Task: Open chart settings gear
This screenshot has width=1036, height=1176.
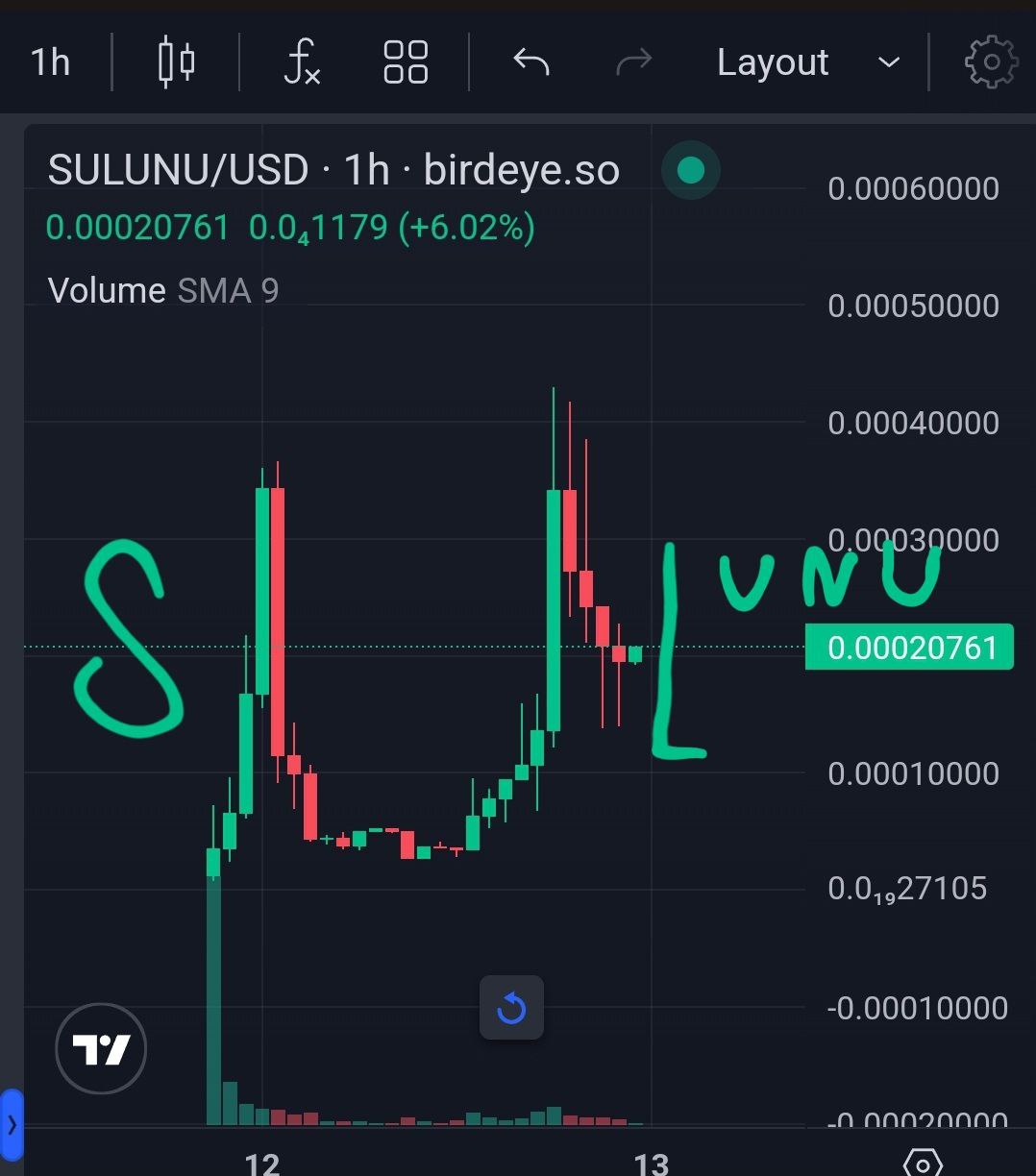Action: 990,62
